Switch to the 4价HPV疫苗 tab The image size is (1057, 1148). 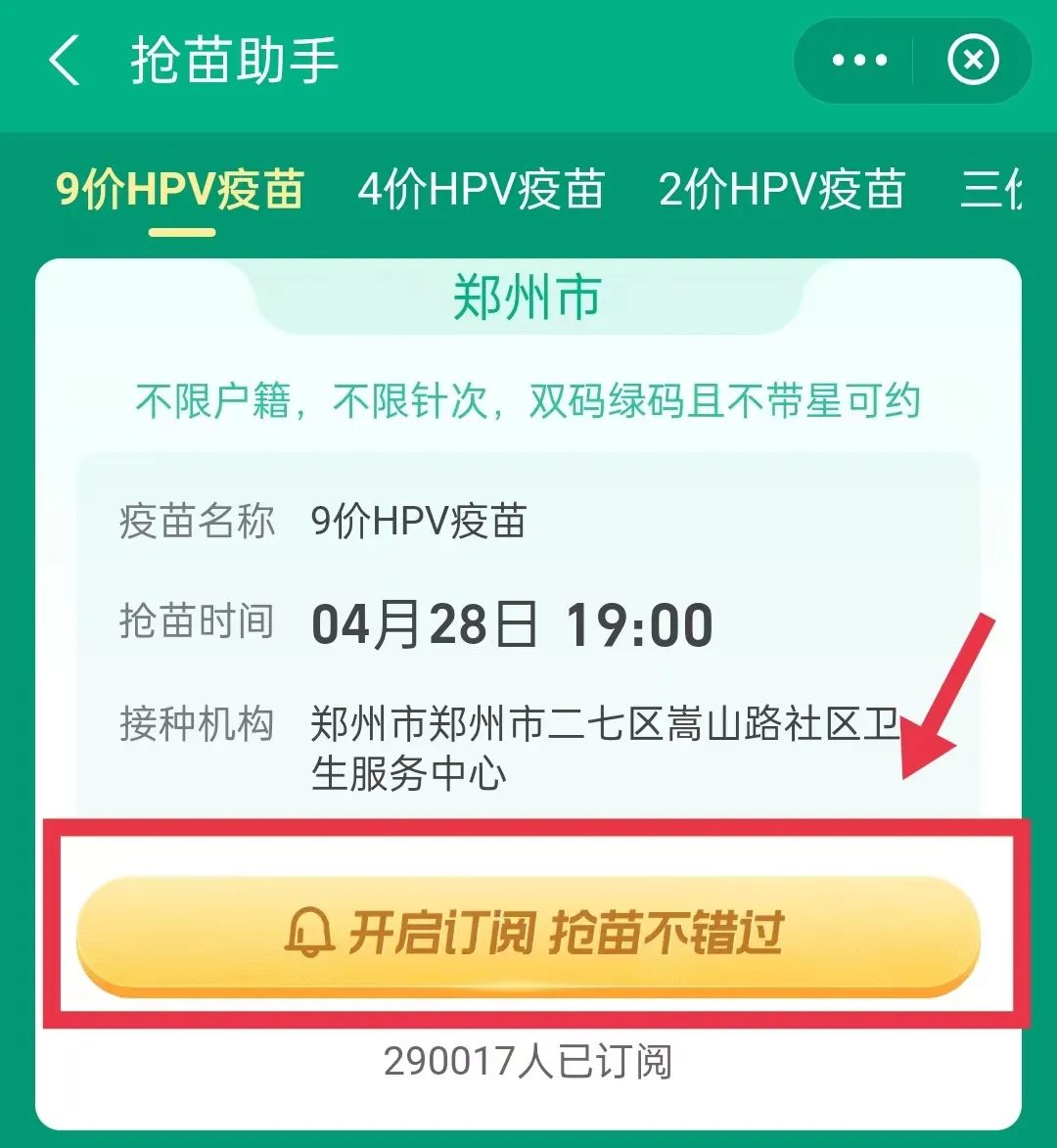point(481,190)
